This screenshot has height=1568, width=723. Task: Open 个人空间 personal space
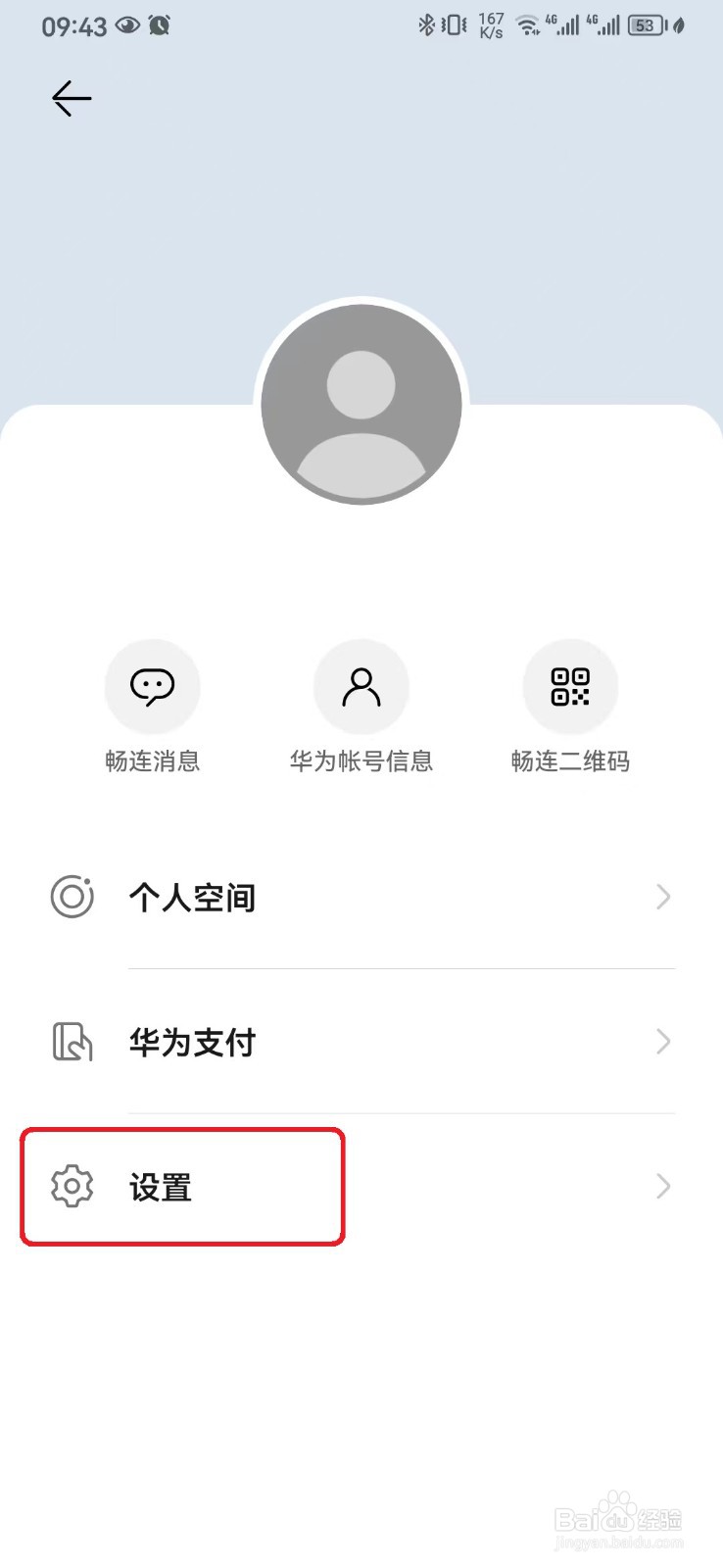tap(361, 897)
